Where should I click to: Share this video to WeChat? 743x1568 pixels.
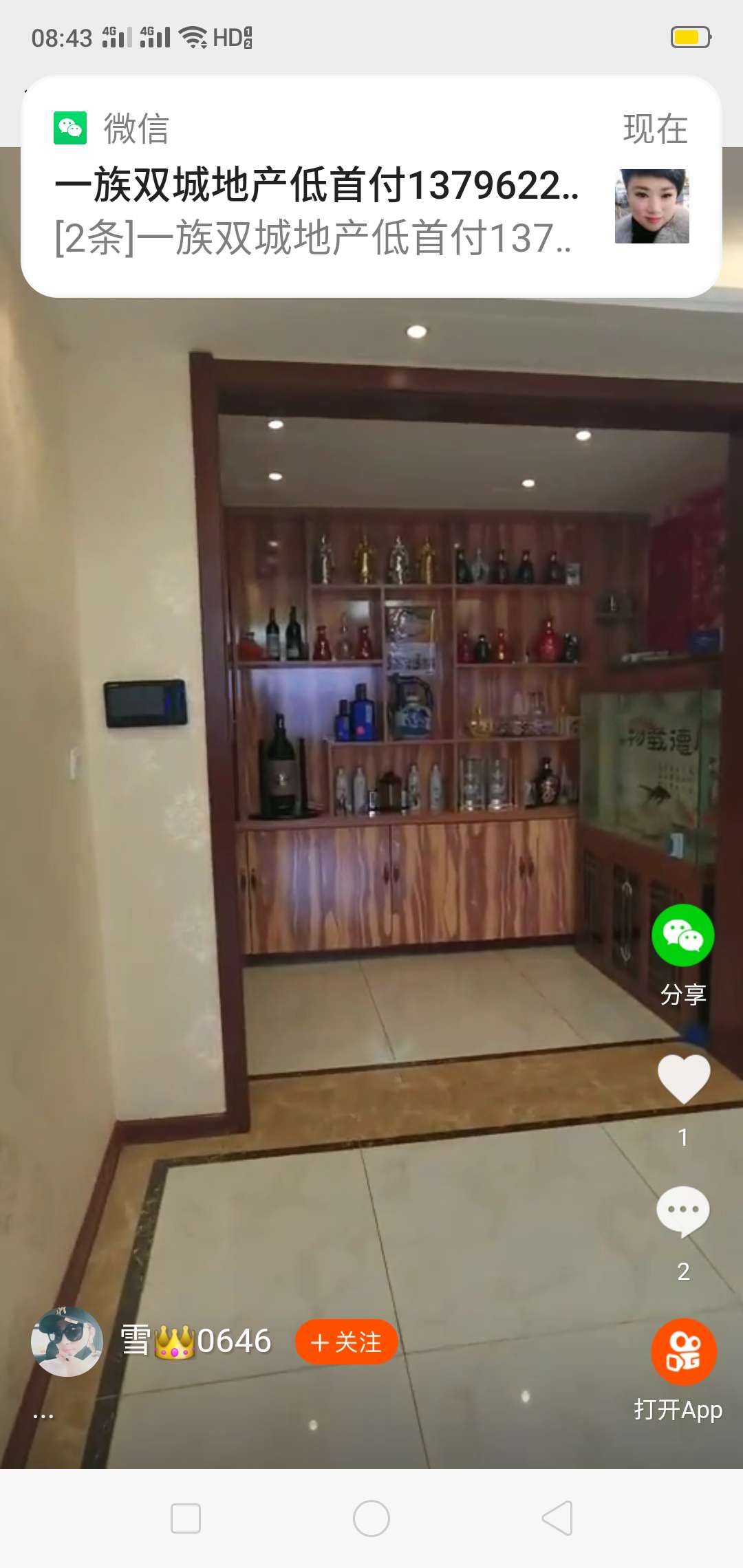682,936
